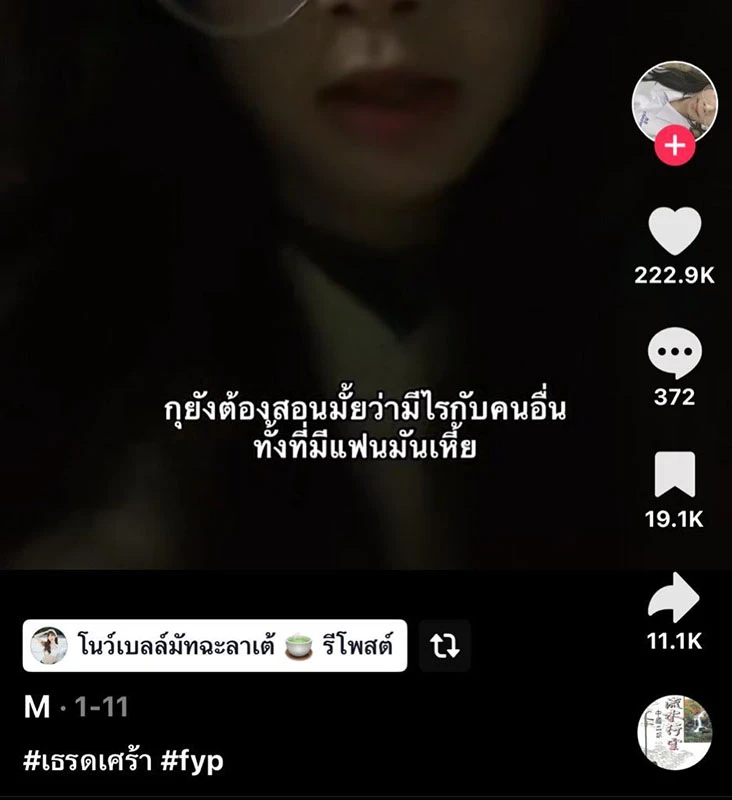Image resolution: width=732 pixels, height=800 pixels.
Task: Follow the creator with the plus badge
Action: [x=674, y=146]
